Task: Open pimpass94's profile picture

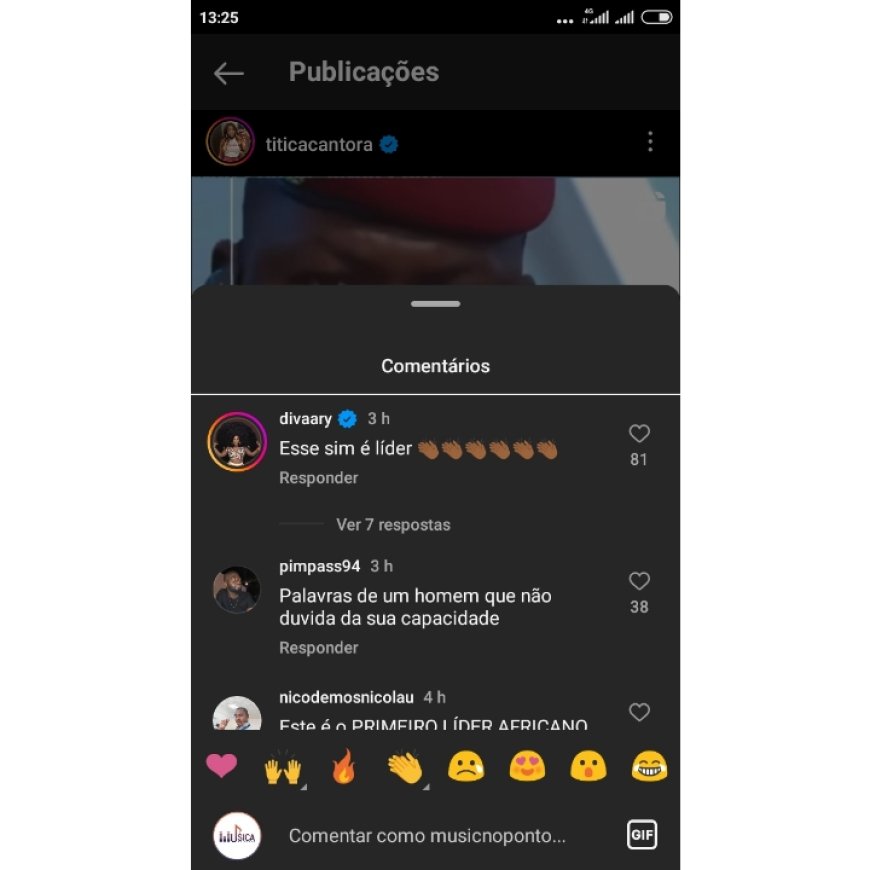Action: coord(237,590)
